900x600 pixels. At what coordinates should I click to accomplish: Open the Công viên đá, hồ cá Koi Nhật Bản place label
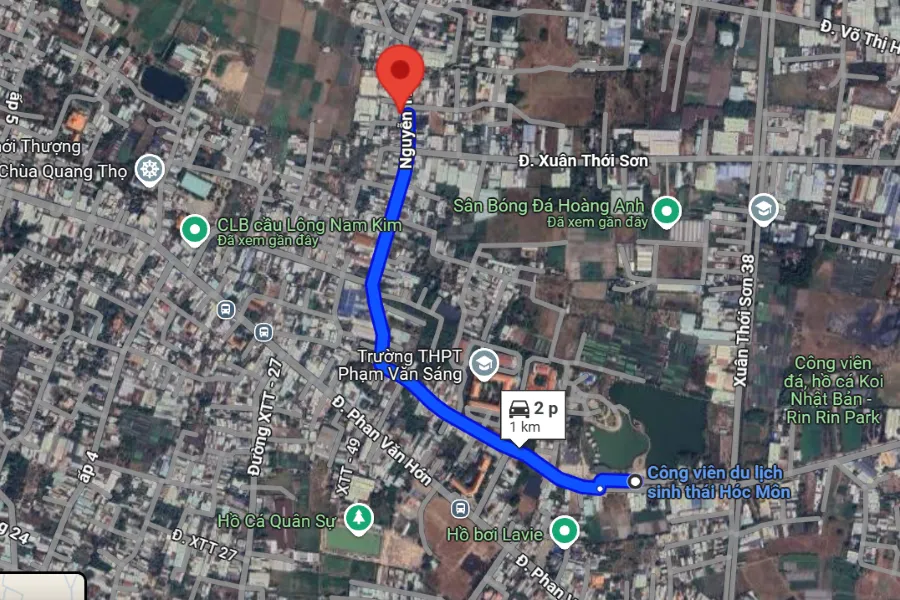(846, 388)
